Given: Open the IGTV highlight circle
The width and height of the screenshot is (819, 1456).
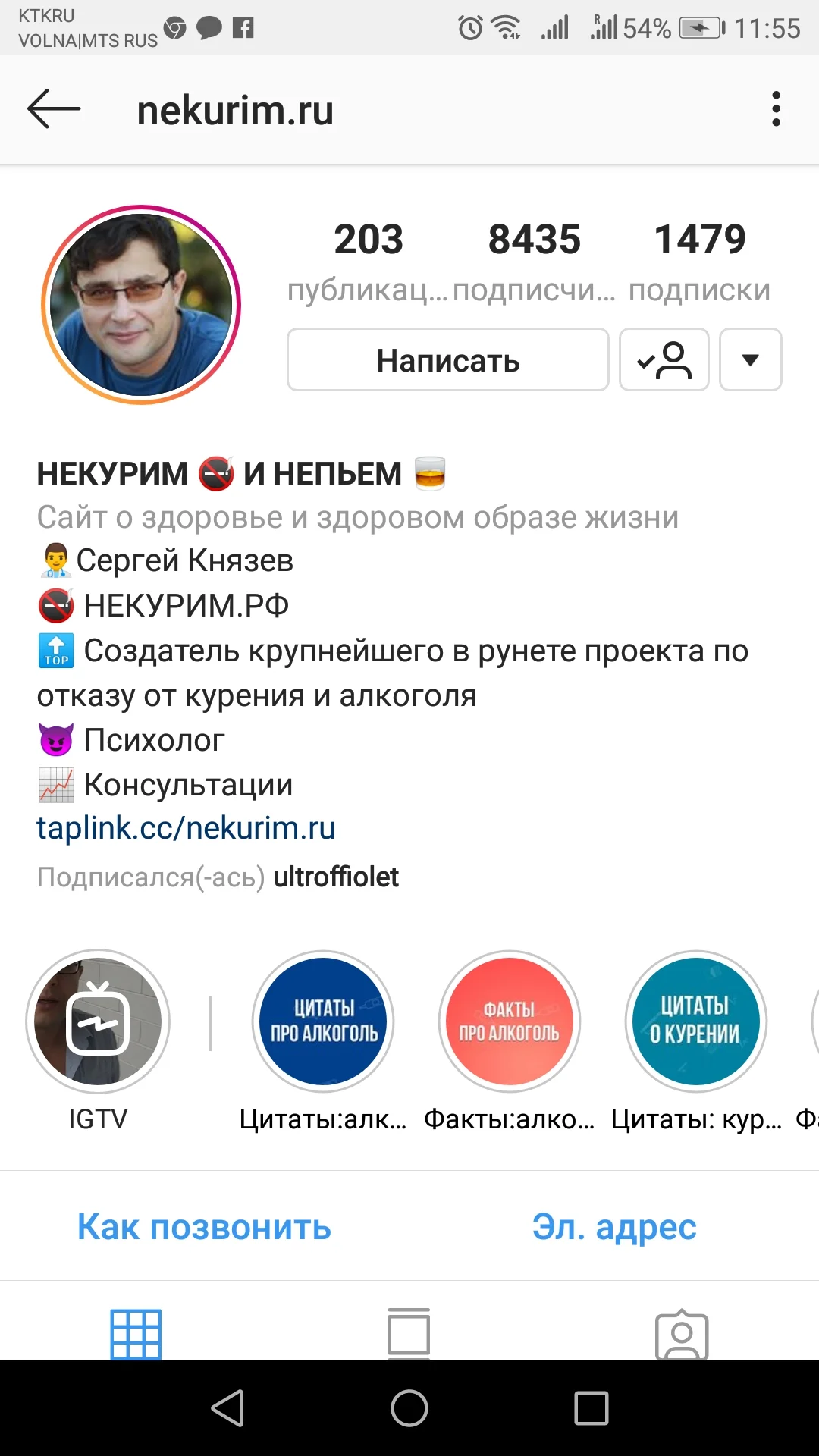Looking at the screenshot, I should 98,1021.
